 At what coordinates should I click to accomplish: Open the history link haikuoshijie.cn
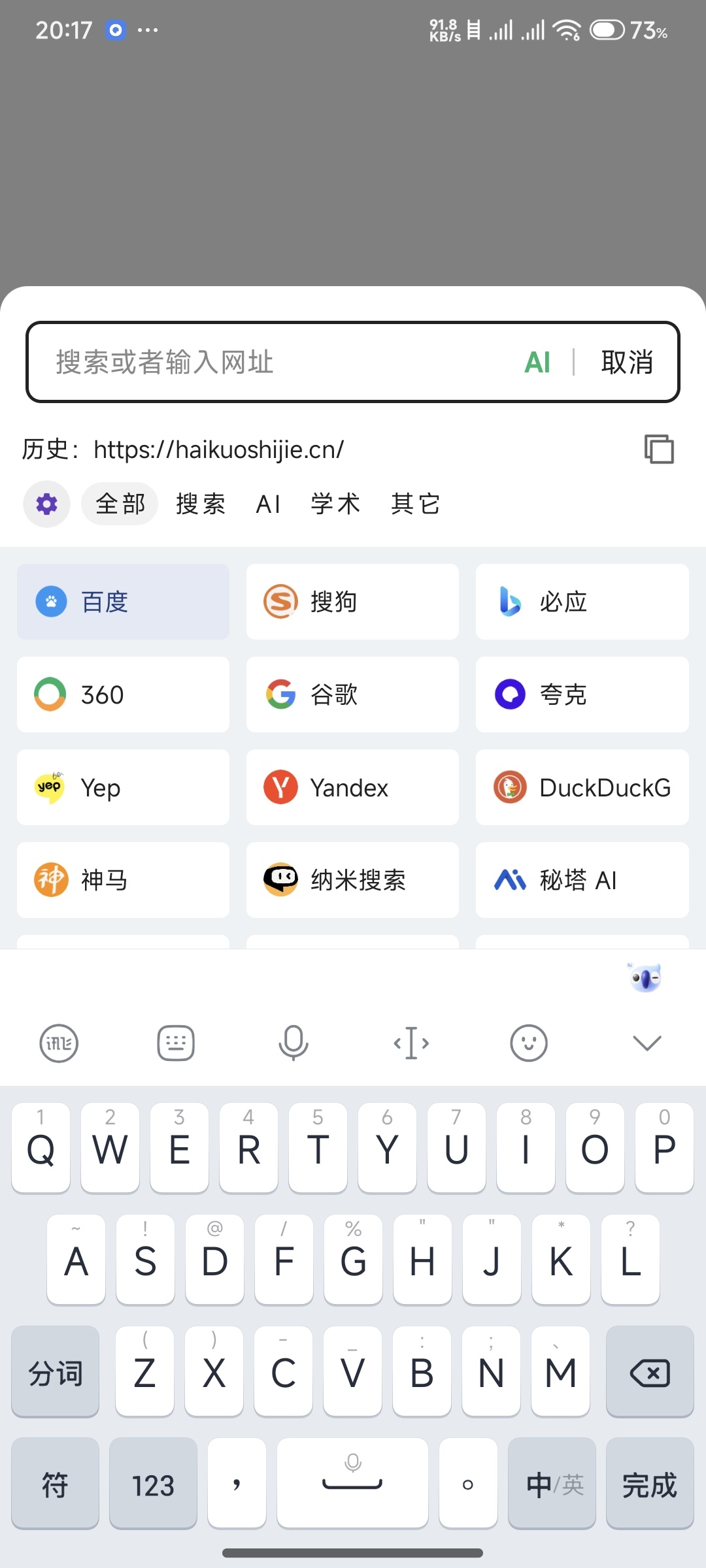click(218, 449)
